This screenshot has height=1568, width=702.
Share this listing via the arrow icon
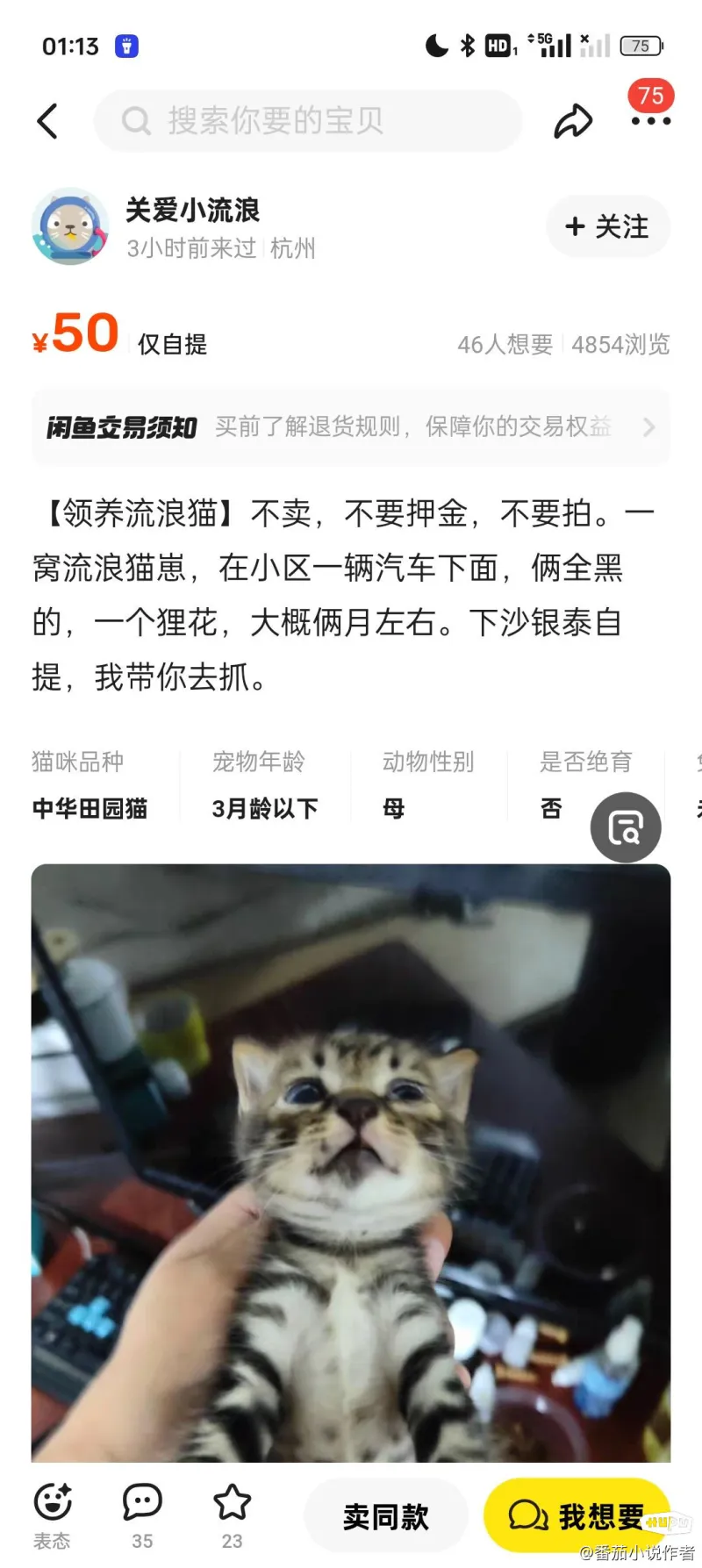click(x=572, y=121)
